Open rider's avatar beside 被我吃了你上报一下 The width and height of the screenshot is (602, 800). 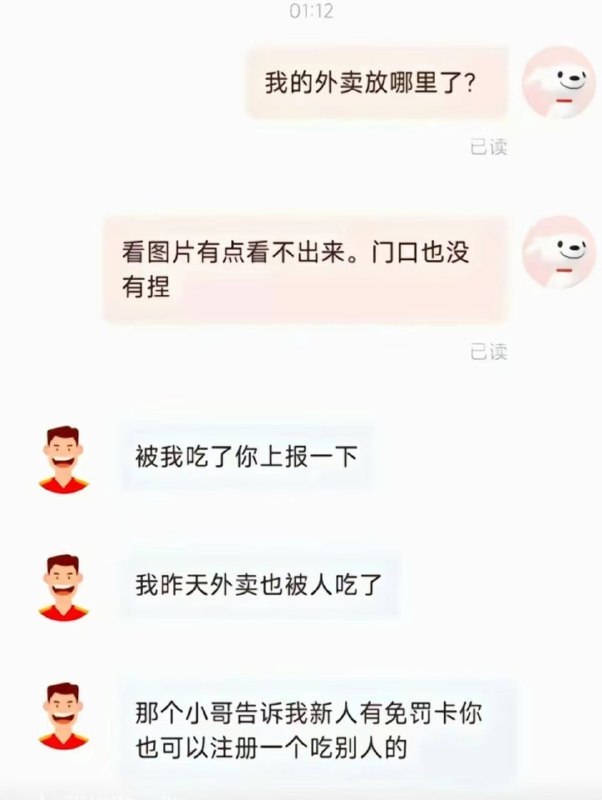(x=64, y=460)
